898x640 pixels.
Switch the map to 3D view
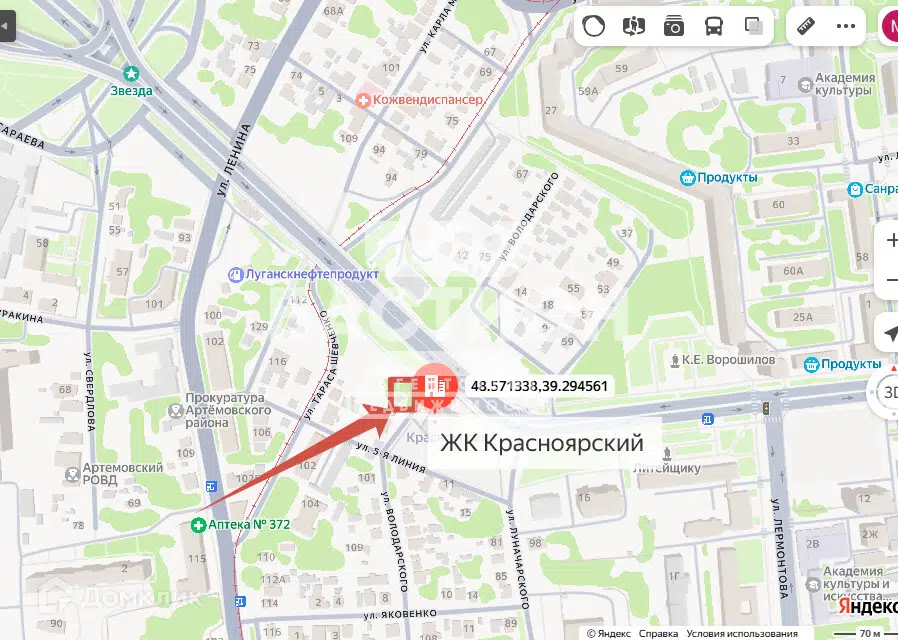point(888,392)
